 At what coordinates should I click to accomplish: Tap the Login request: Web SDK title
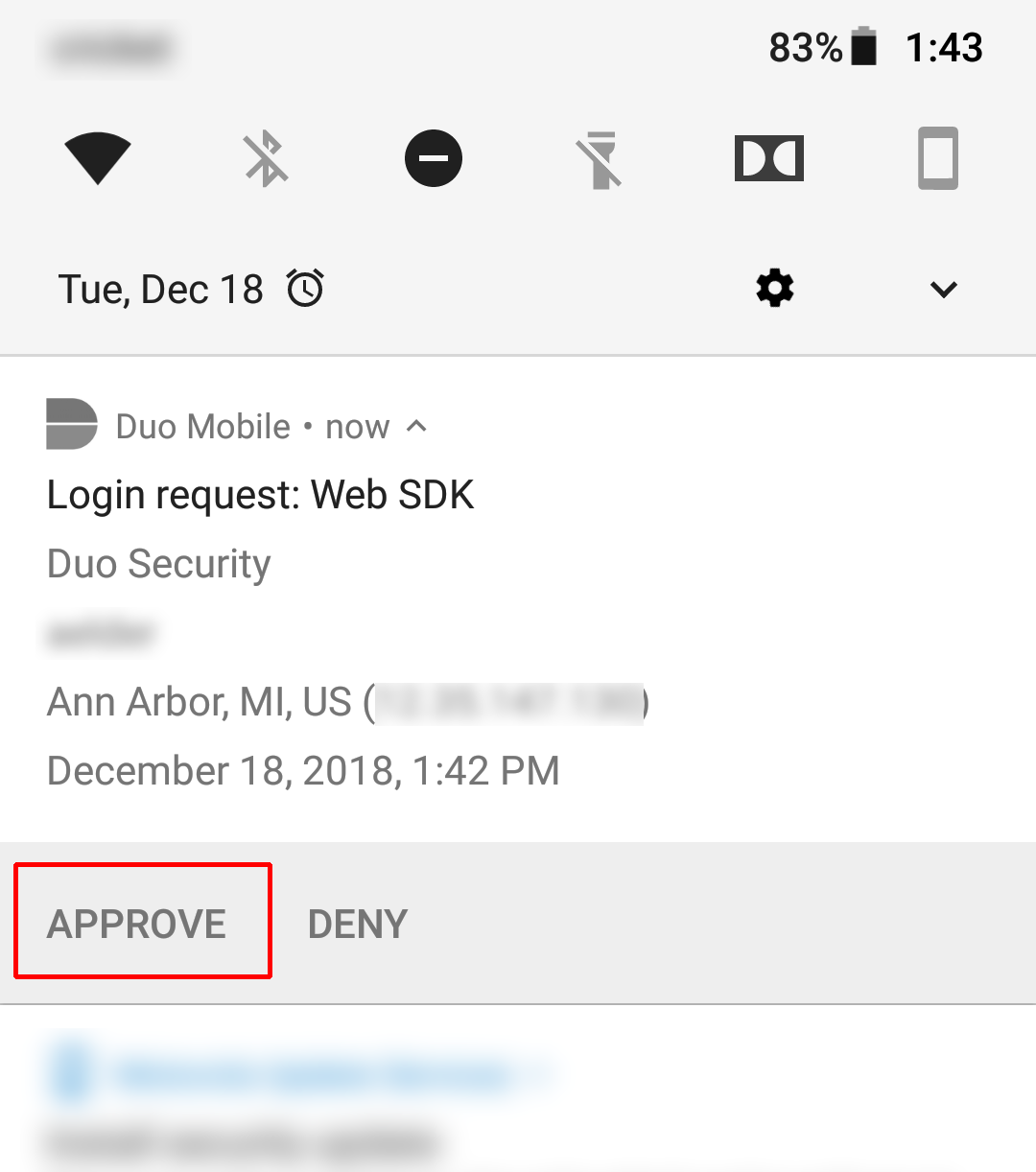260,495
